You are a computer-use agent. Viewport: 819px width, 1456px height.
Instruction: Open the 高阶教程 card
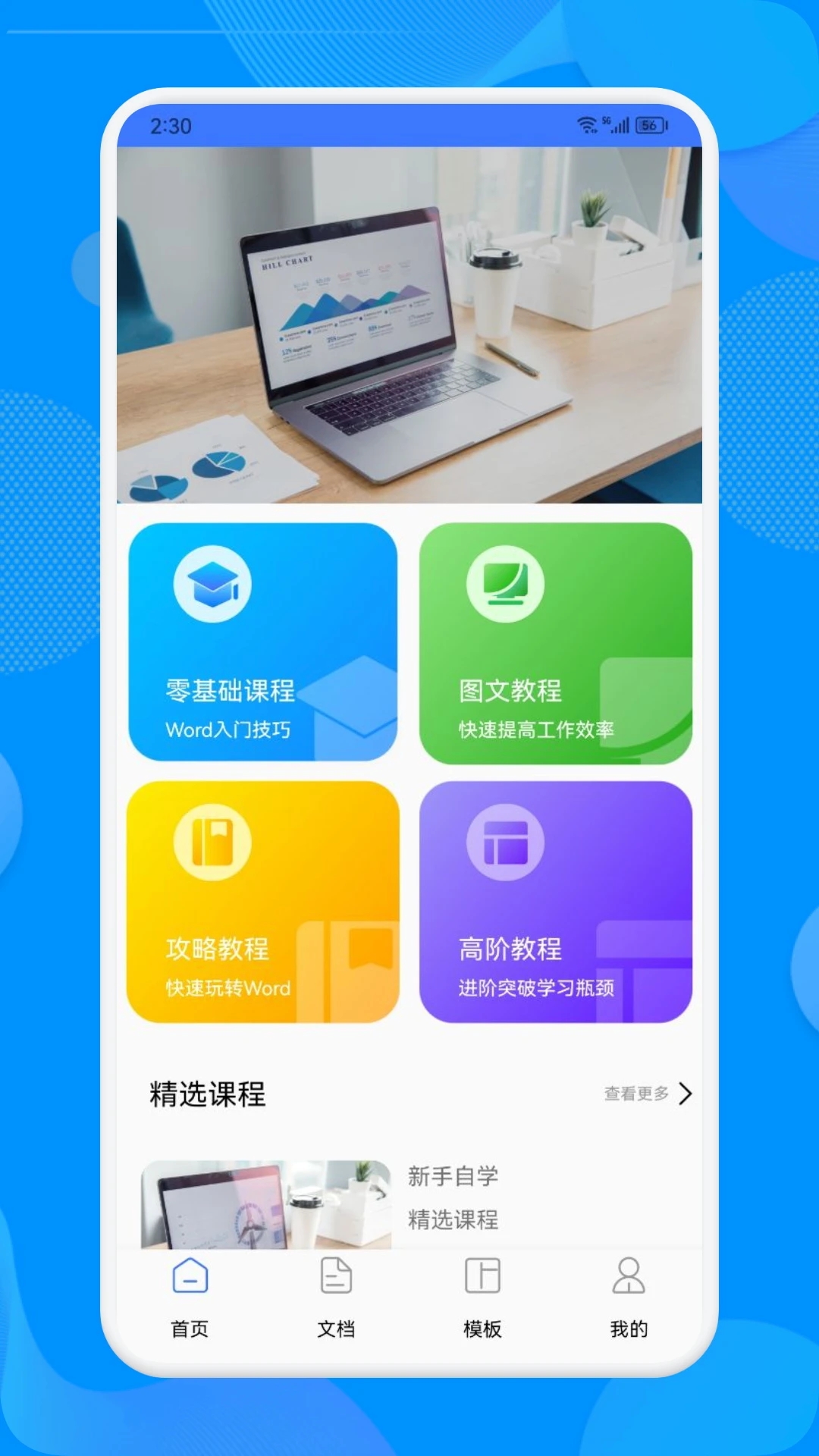[556, 902]
